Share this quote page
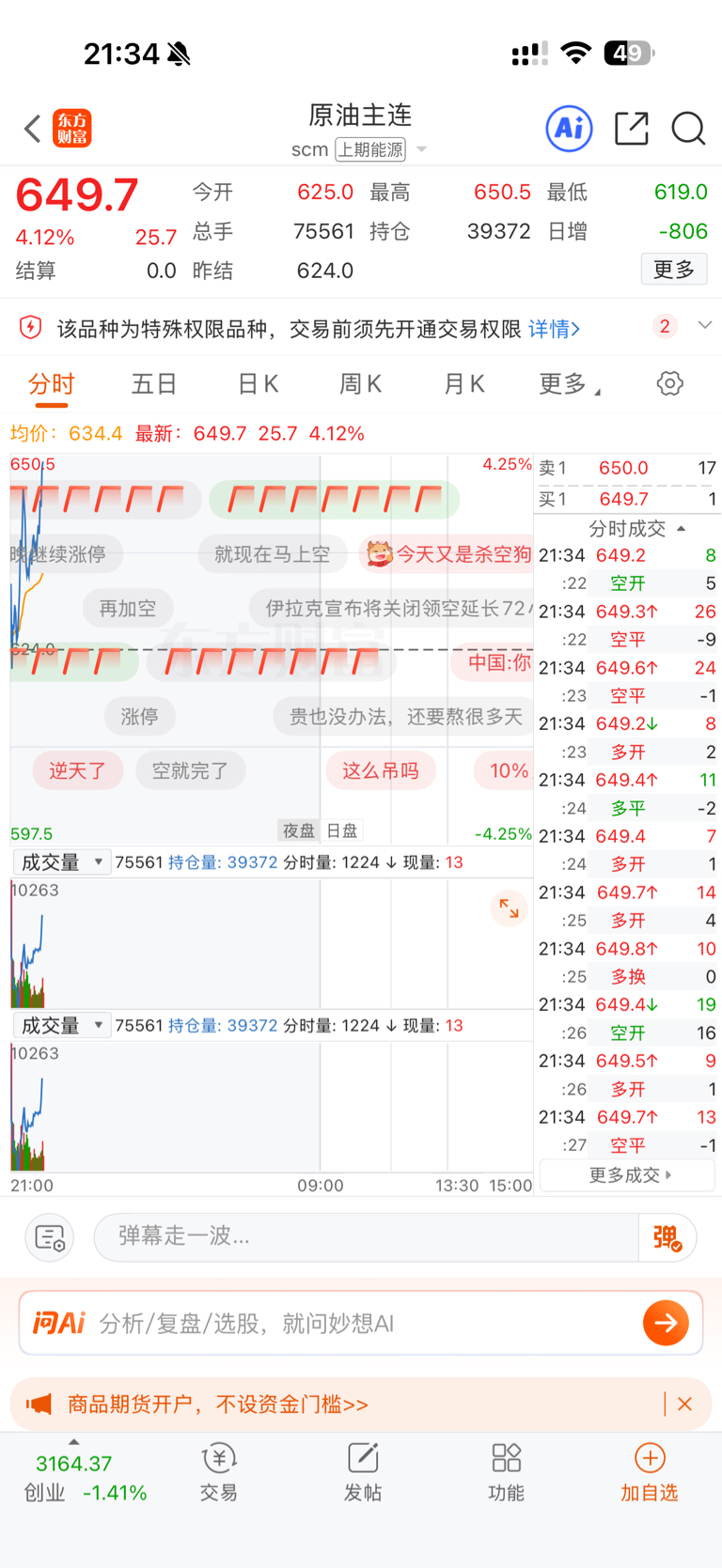Image resolution: width=722 pixels, height=1568 pixels. 631,128
